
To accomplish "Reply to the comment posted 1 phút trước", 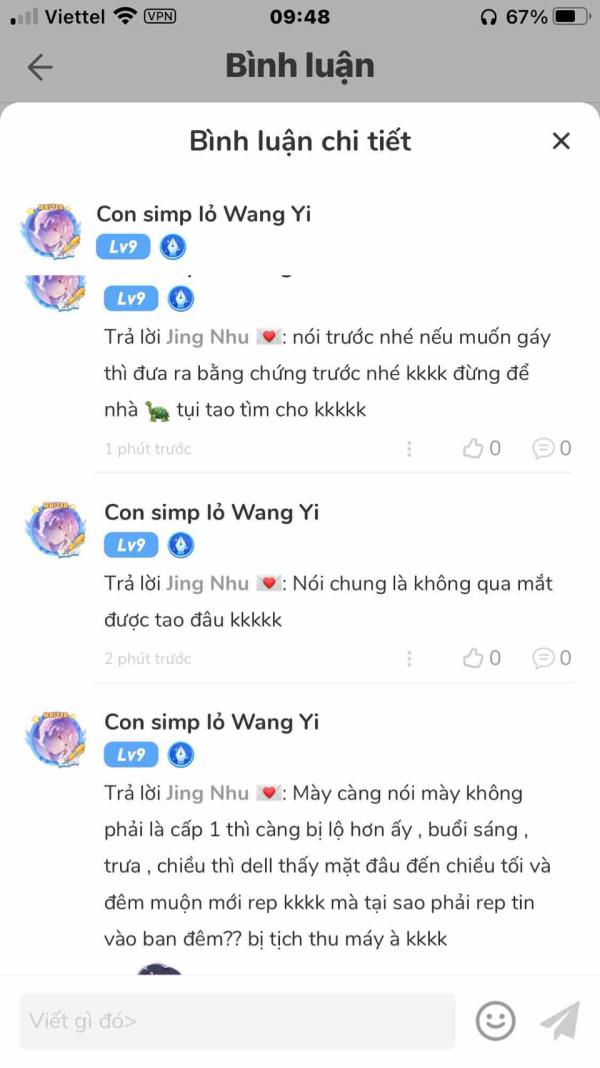I will (552, 448).
